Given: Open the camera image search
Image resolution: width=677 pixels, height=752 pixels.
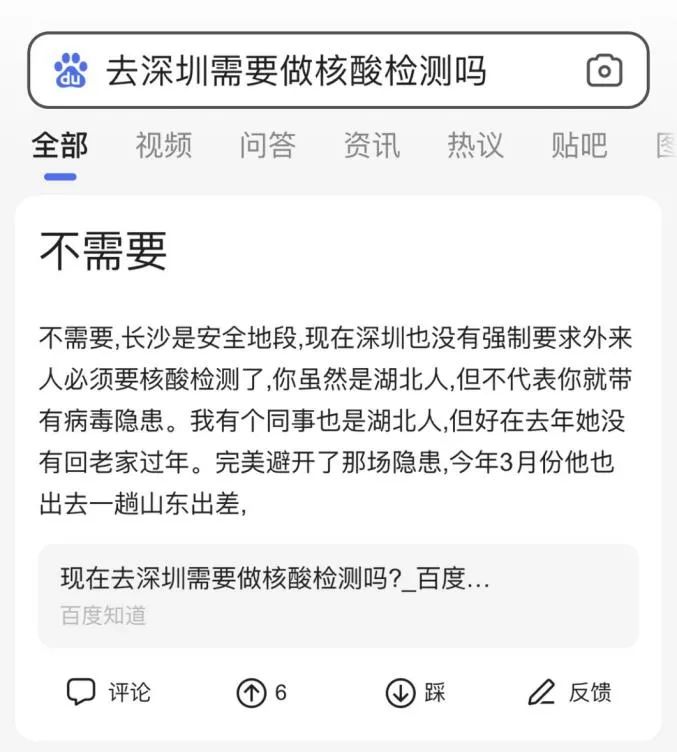Looking at the screenshot, I should point(604,71).
